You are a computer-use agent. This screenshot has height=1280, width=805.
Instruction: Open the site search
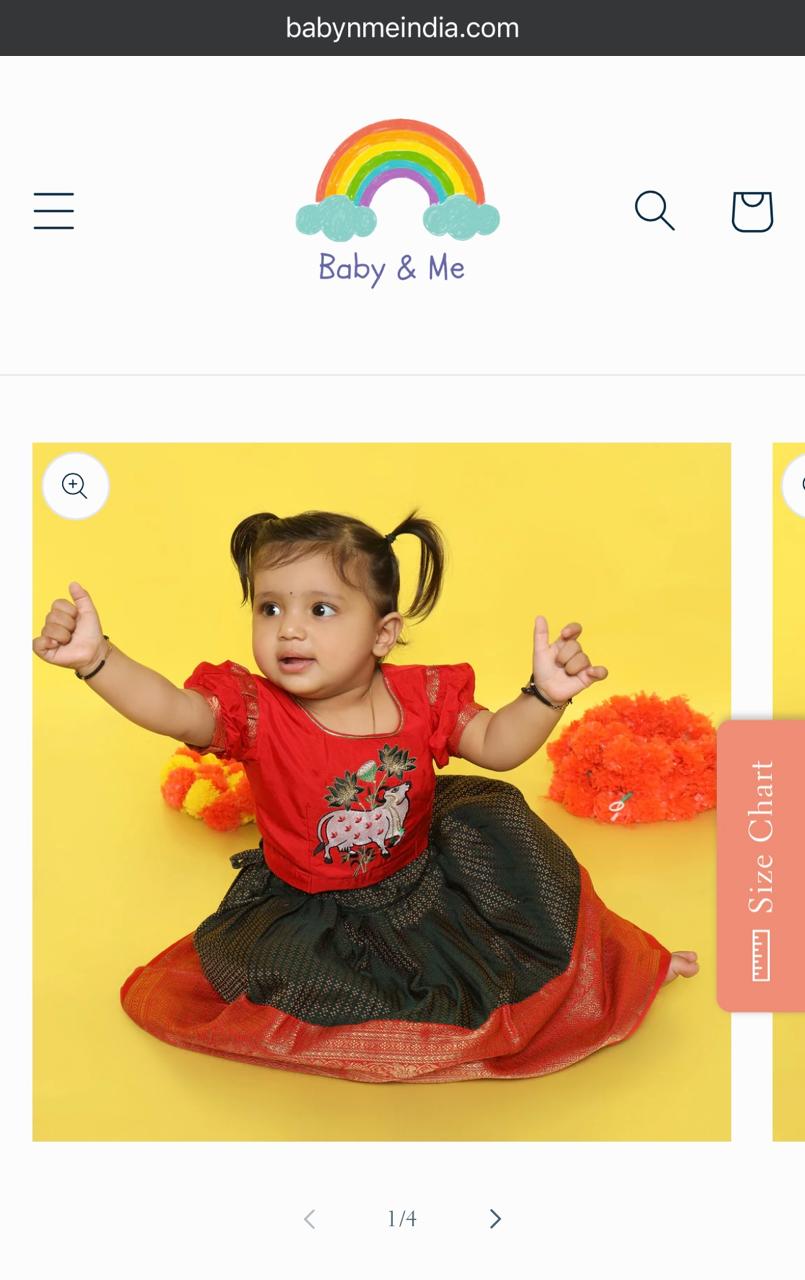point(654,211)
